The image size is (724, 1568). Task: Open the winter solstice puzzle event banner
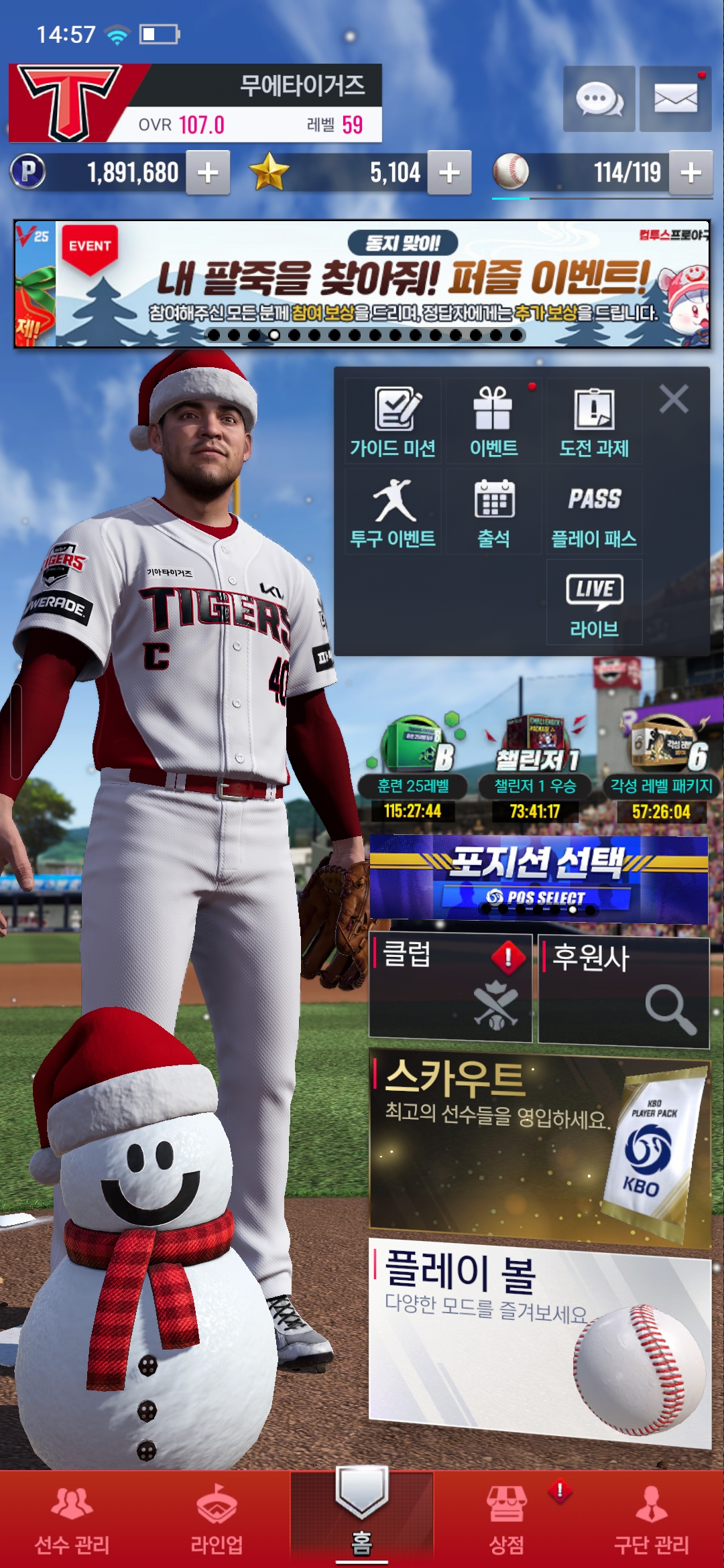pyautogui.click(x=362, y=283)
